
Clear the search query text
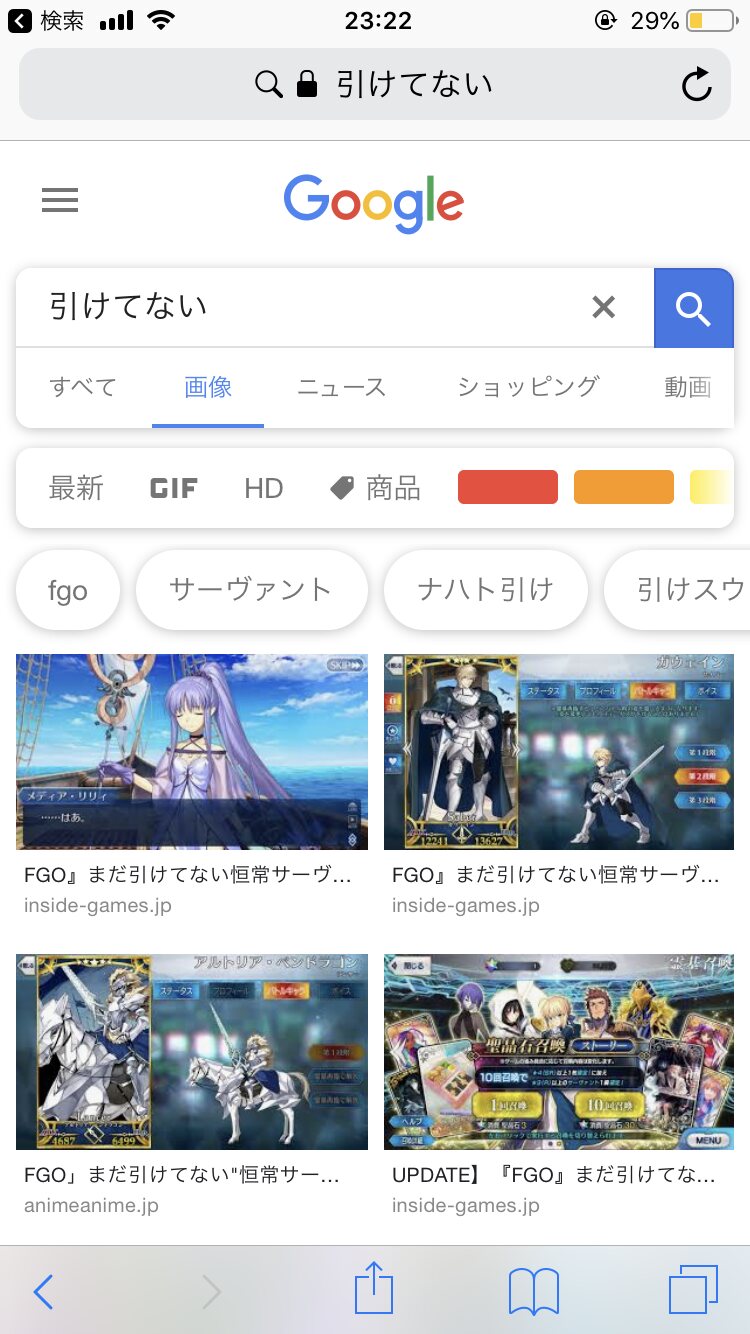point(603,307)
